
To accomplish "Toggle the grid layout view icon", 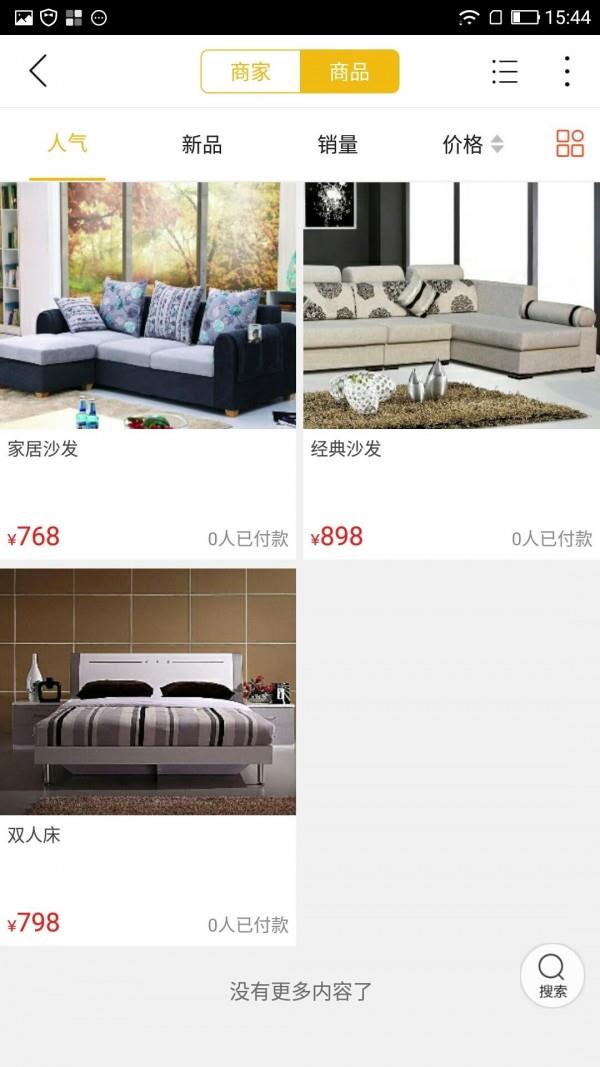I will [x=570, y=144].
